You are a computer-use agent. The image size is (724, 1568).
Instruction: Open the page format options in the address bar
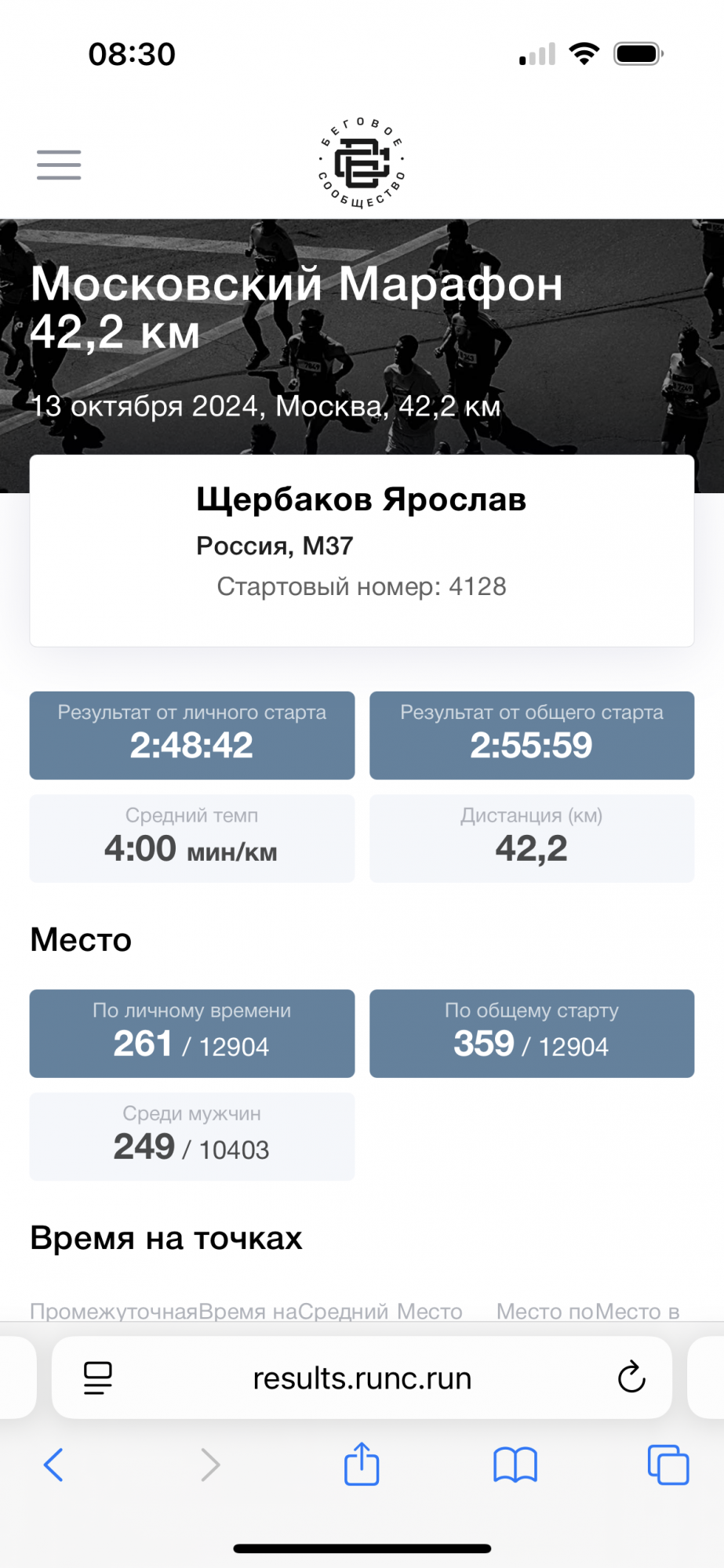point(98,1377)
